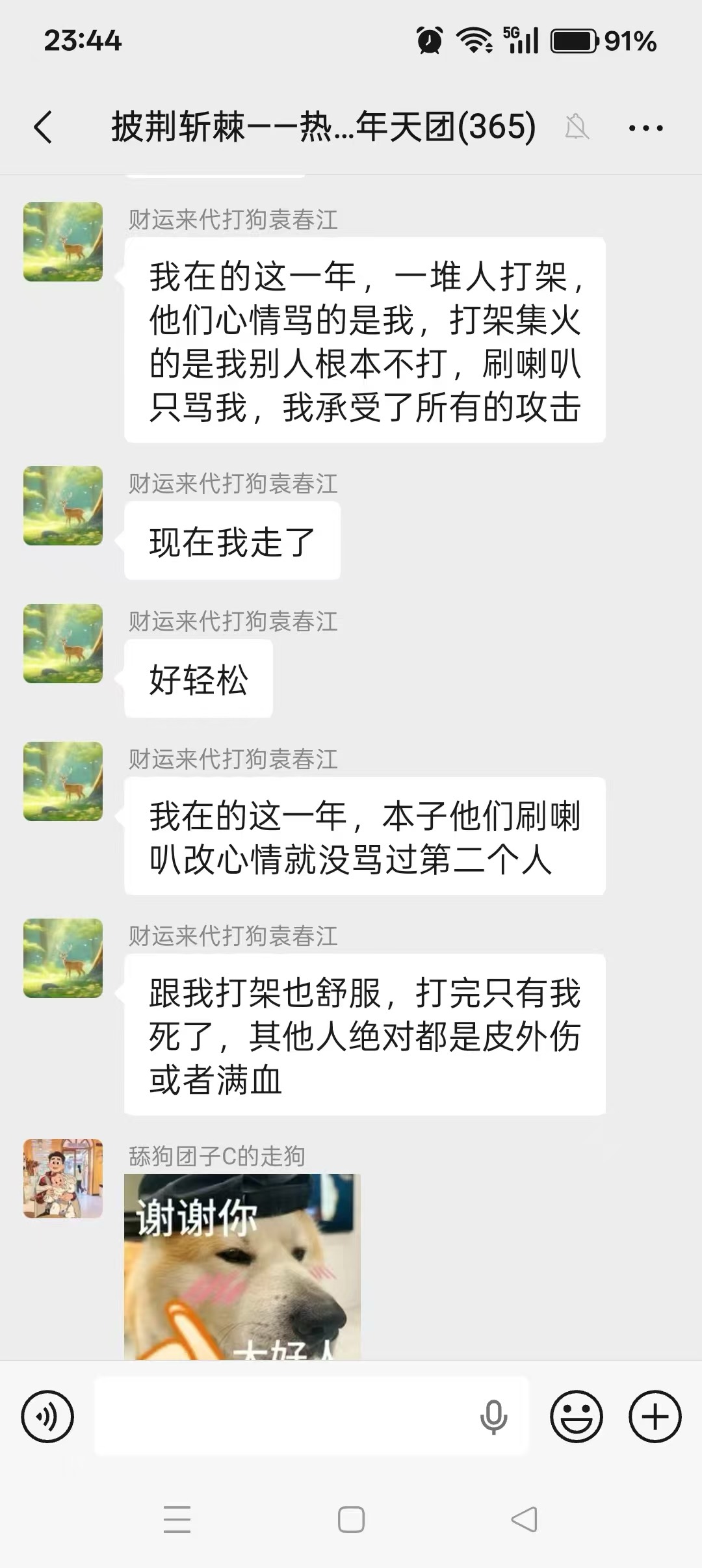
Task: Switch to voice message input
Action: pos(47,1417)
